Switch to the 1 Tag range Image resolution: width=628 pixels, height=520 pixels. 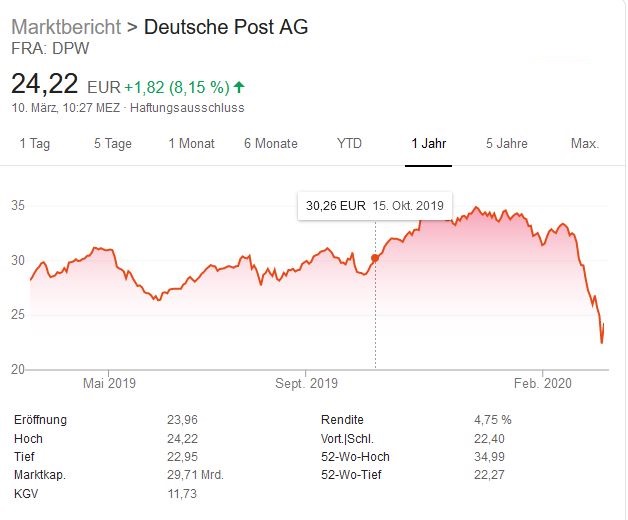pyautogui.click(x=34, y=143)
